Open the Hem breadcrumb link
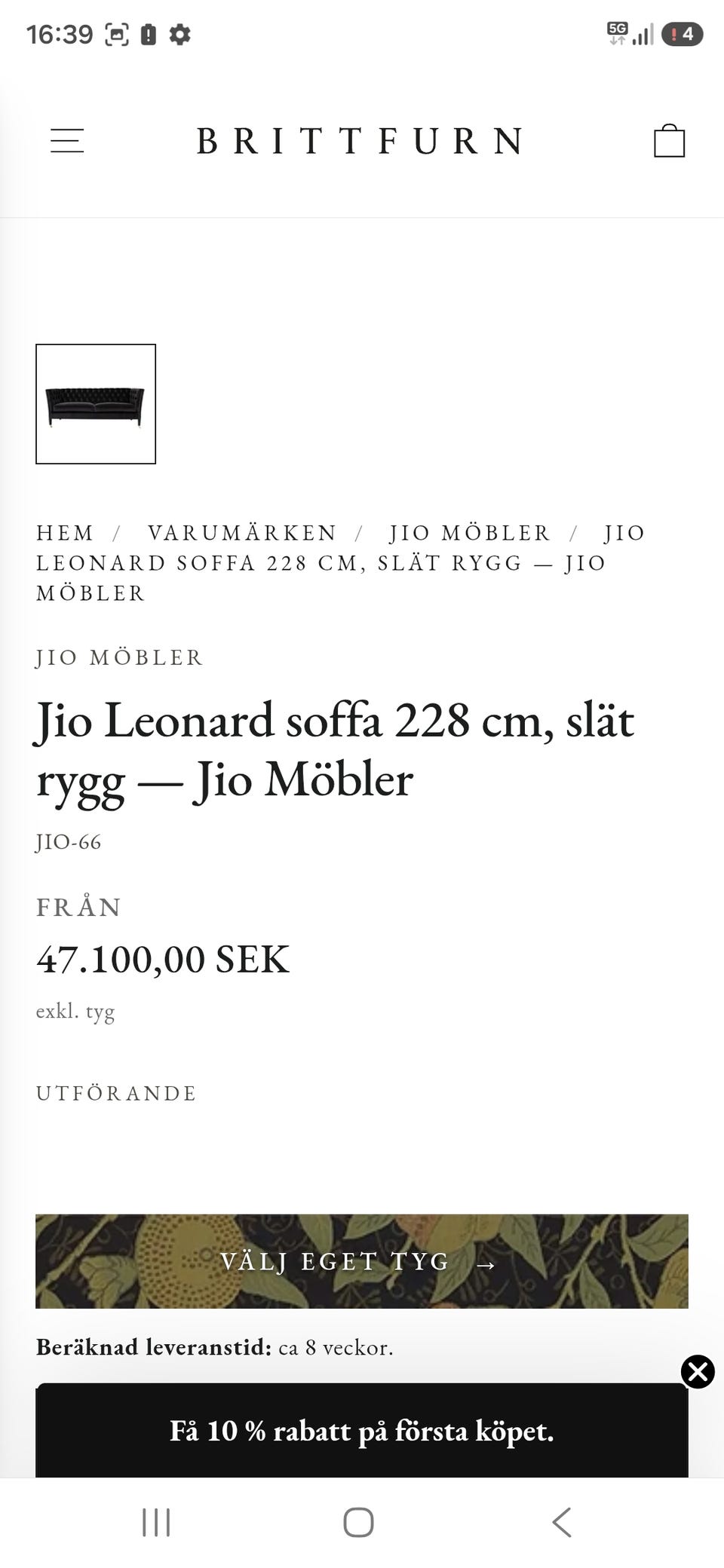This screenshot has height=1568, width=724. tap(65, 533)
